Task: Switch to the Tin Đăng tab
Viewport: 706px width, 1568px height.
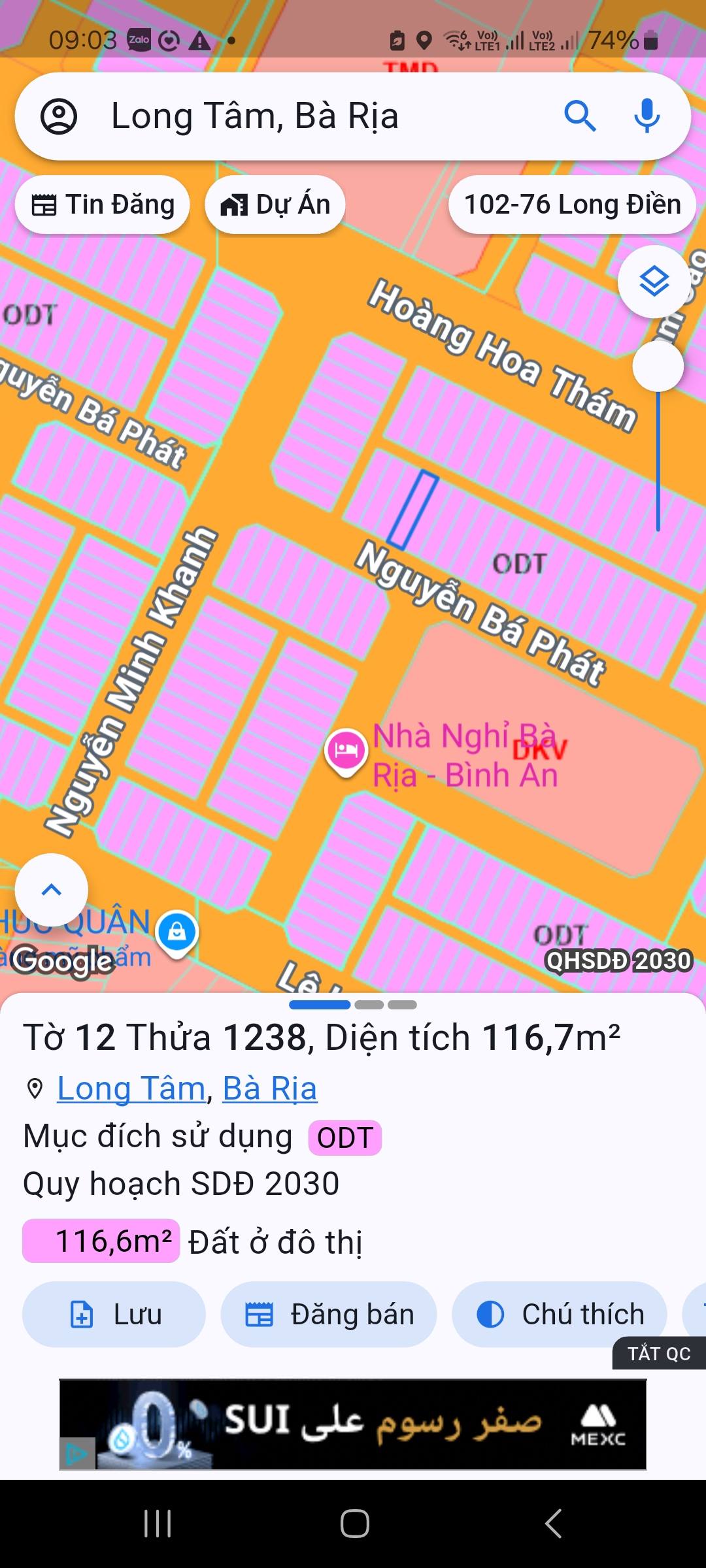Action: click(102, 204)
